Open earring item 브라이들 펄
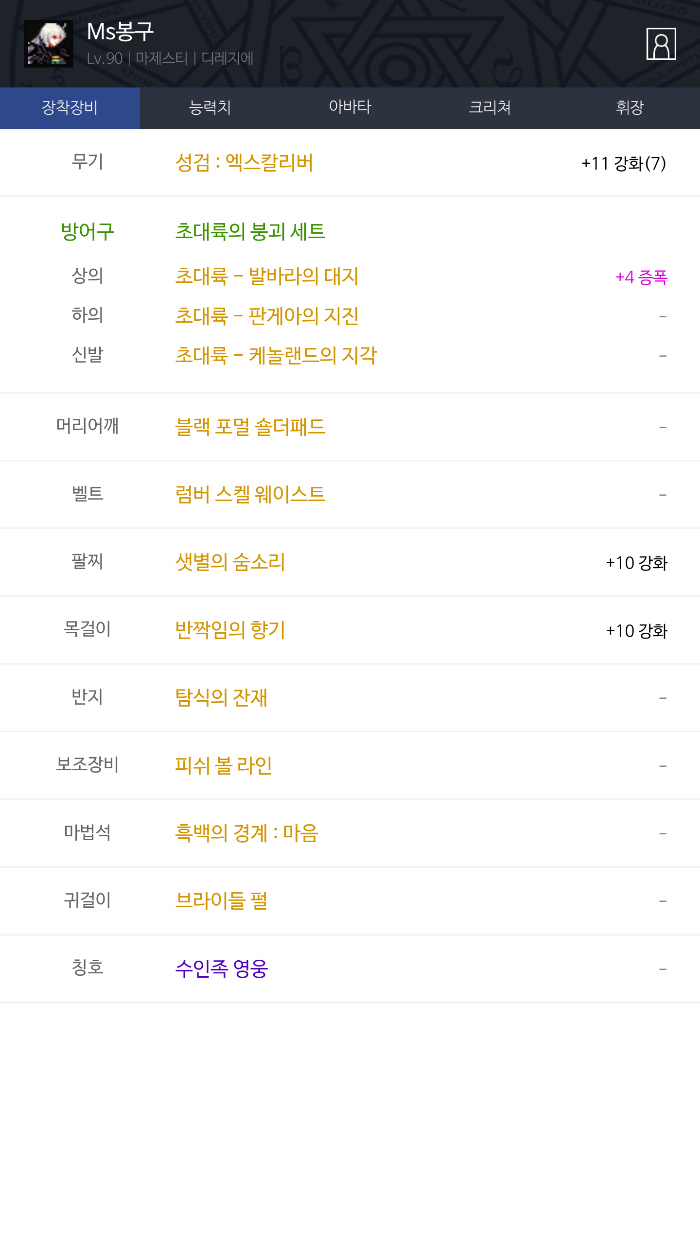Viewport: 700px width, 1244px height. point(221,901)
